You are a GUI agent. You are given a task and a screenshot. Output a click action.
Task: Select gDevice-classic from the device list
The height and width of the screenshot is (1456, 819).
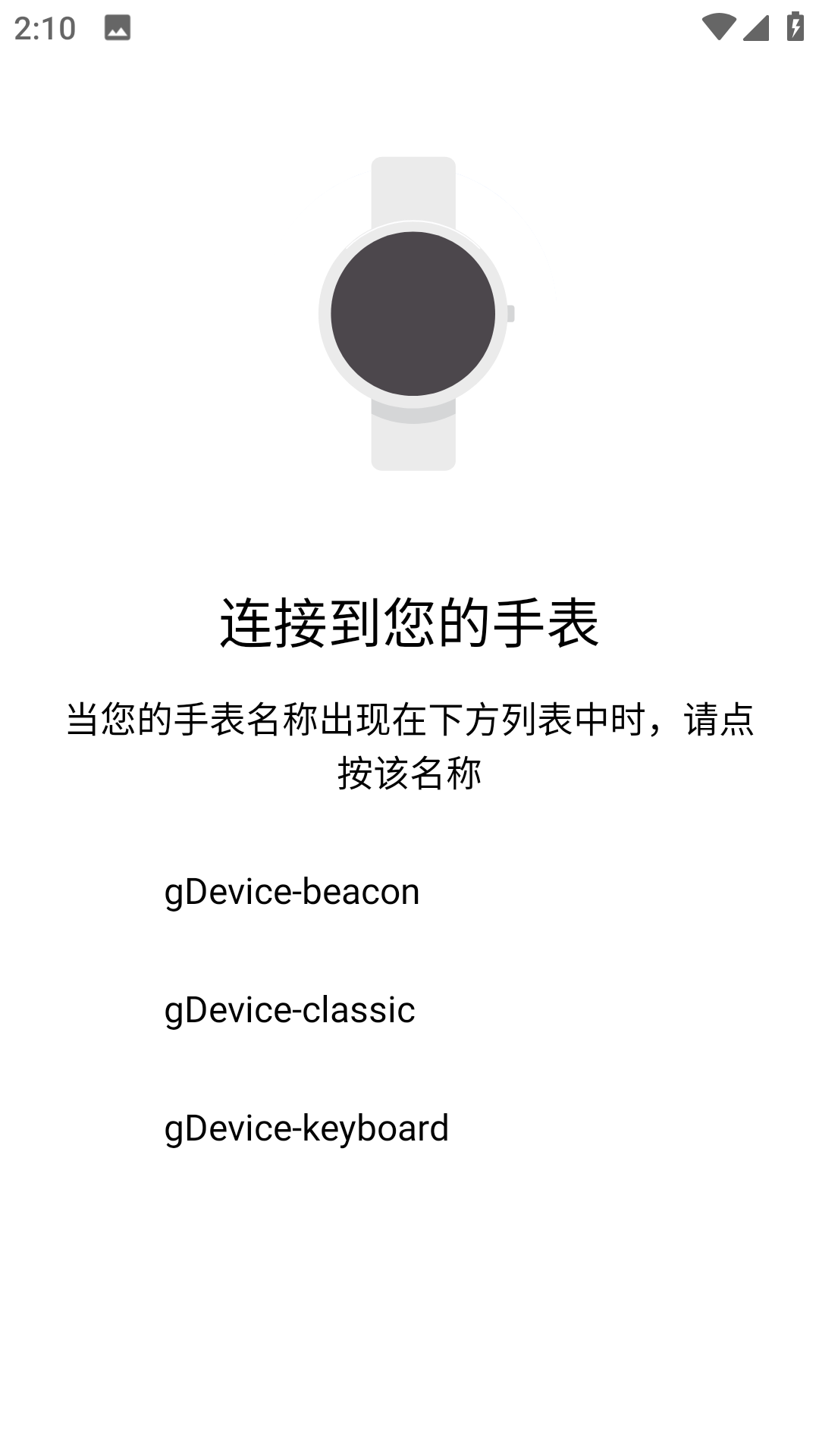290,1009
